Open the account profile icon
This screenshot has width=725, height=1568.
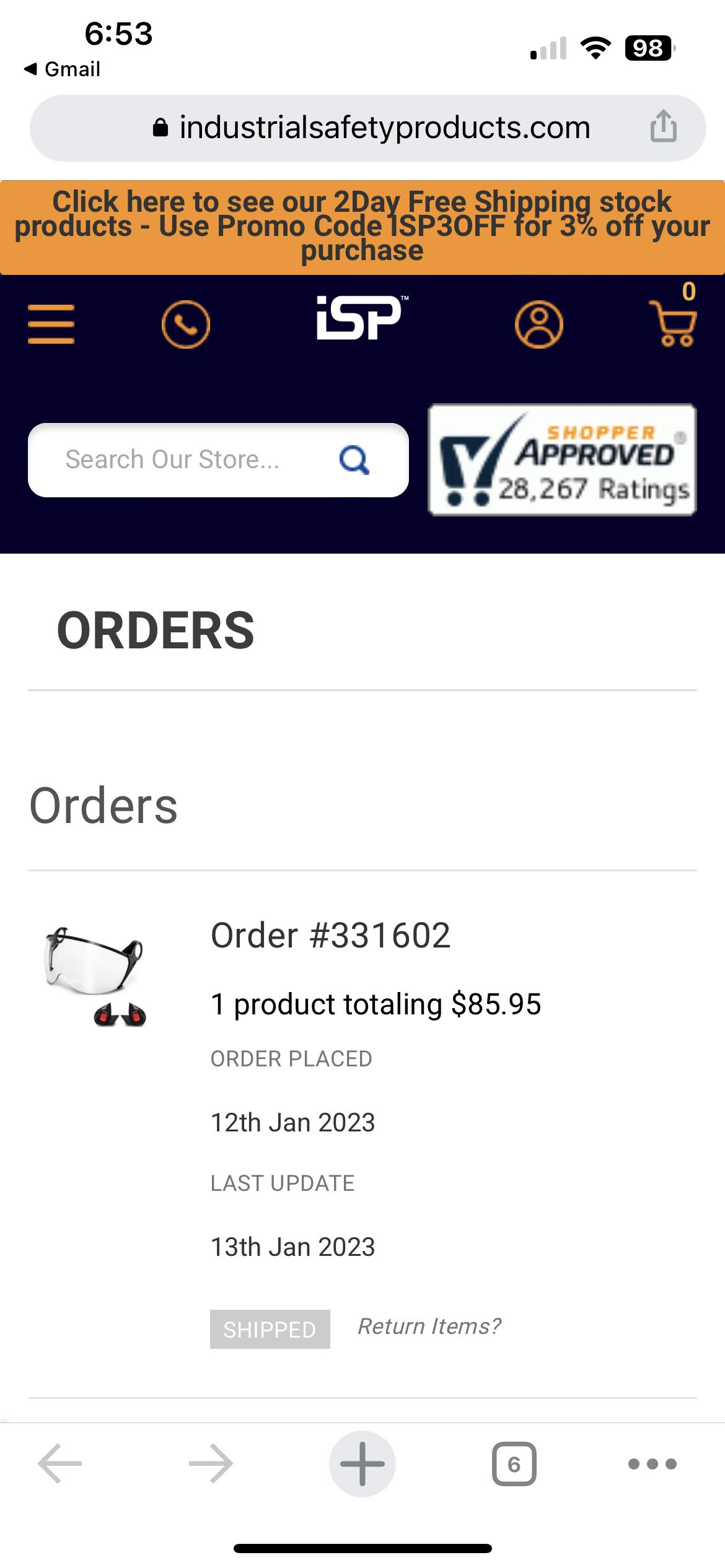(538, 324)
